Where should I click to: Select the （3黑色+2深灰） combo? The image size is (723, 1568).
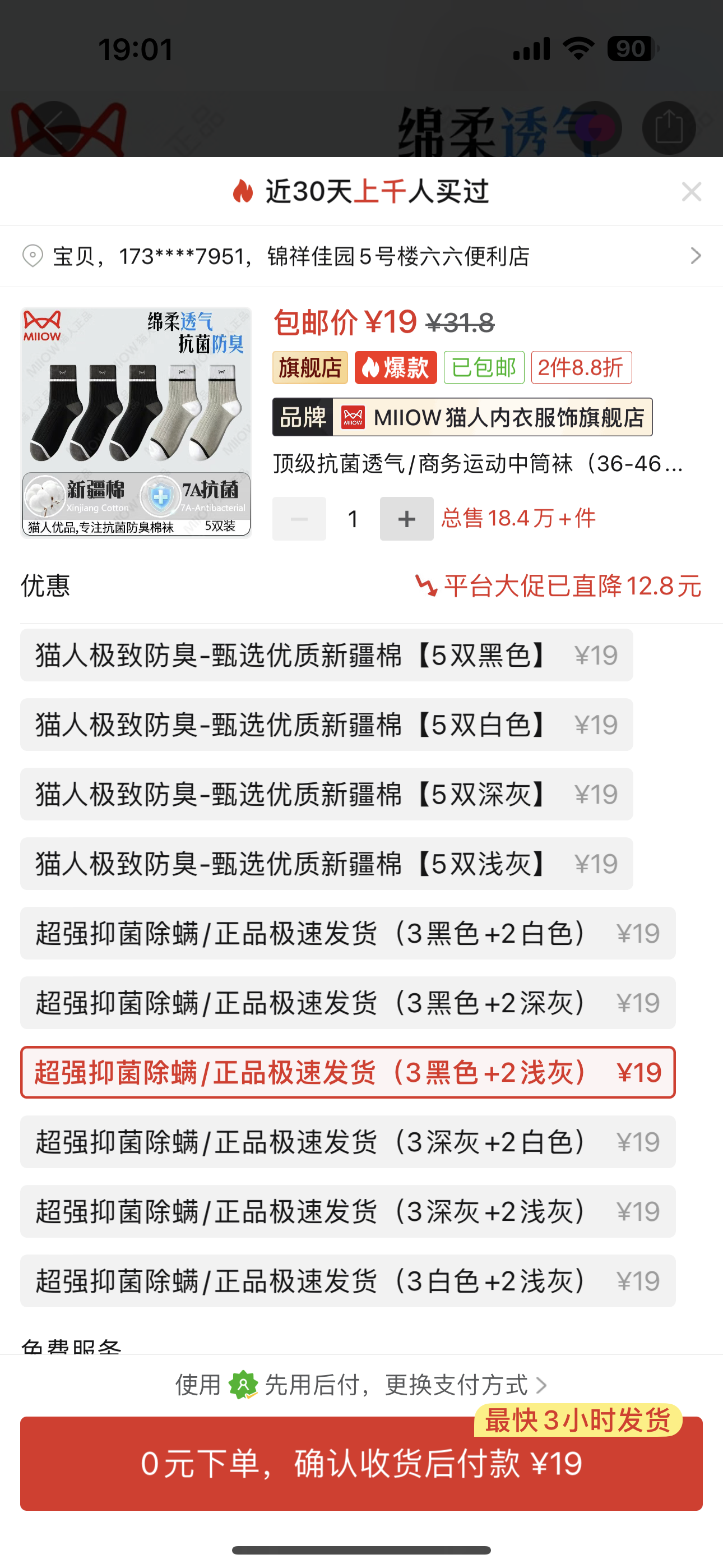pyautogui.click(x=347, y=1003)
